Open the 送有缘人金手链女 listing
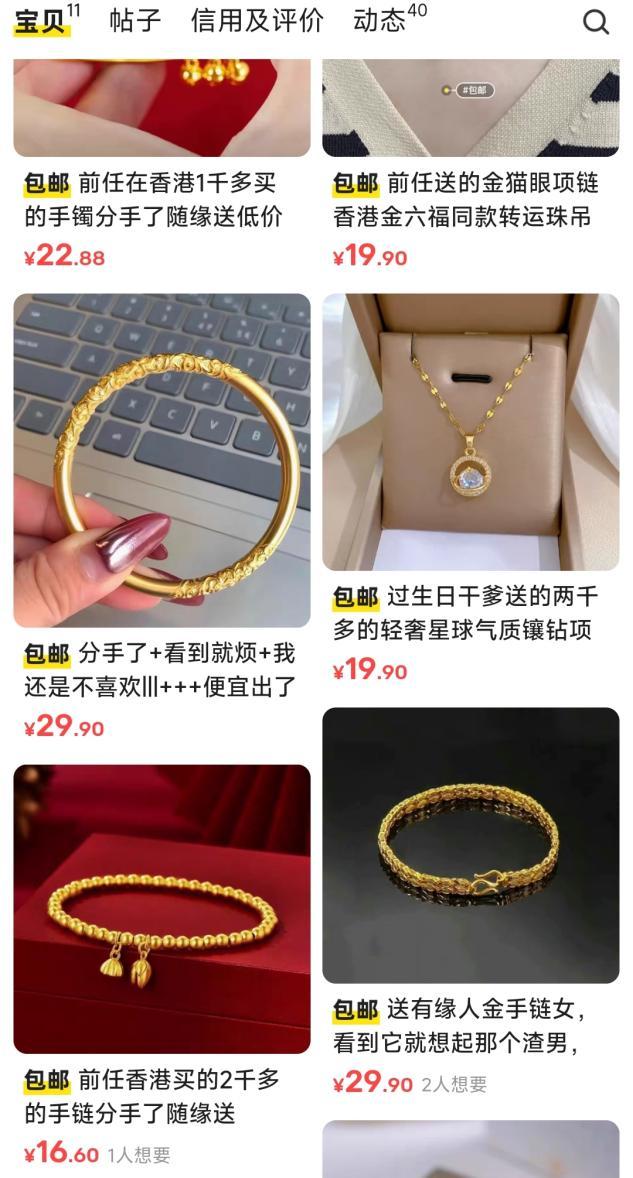 click(x=470, y=845)
